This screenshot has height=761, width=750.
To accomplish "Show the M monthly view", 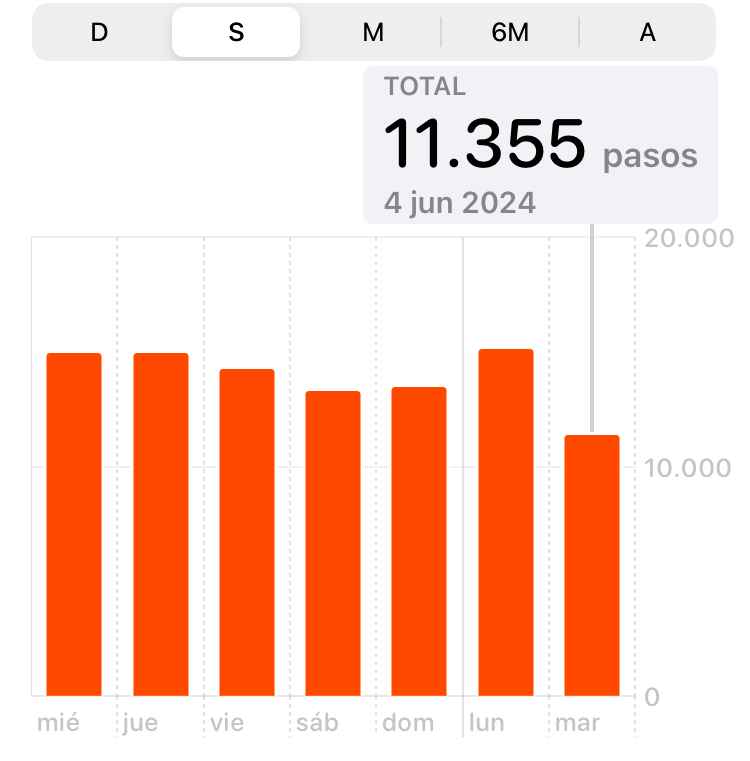I will pyautogui.click(x=373, y=32).
